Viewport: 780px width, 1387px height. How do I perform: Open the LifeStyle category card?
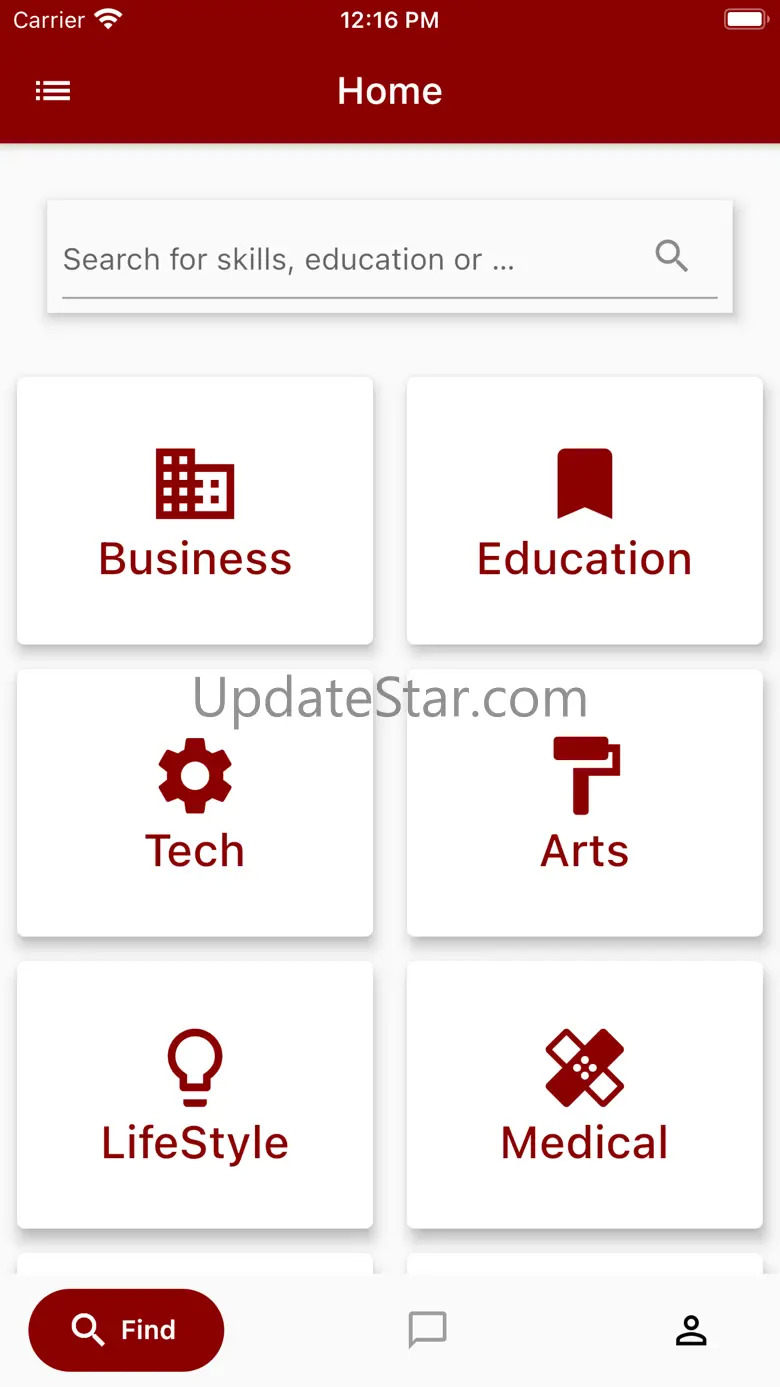(195, 1095)
